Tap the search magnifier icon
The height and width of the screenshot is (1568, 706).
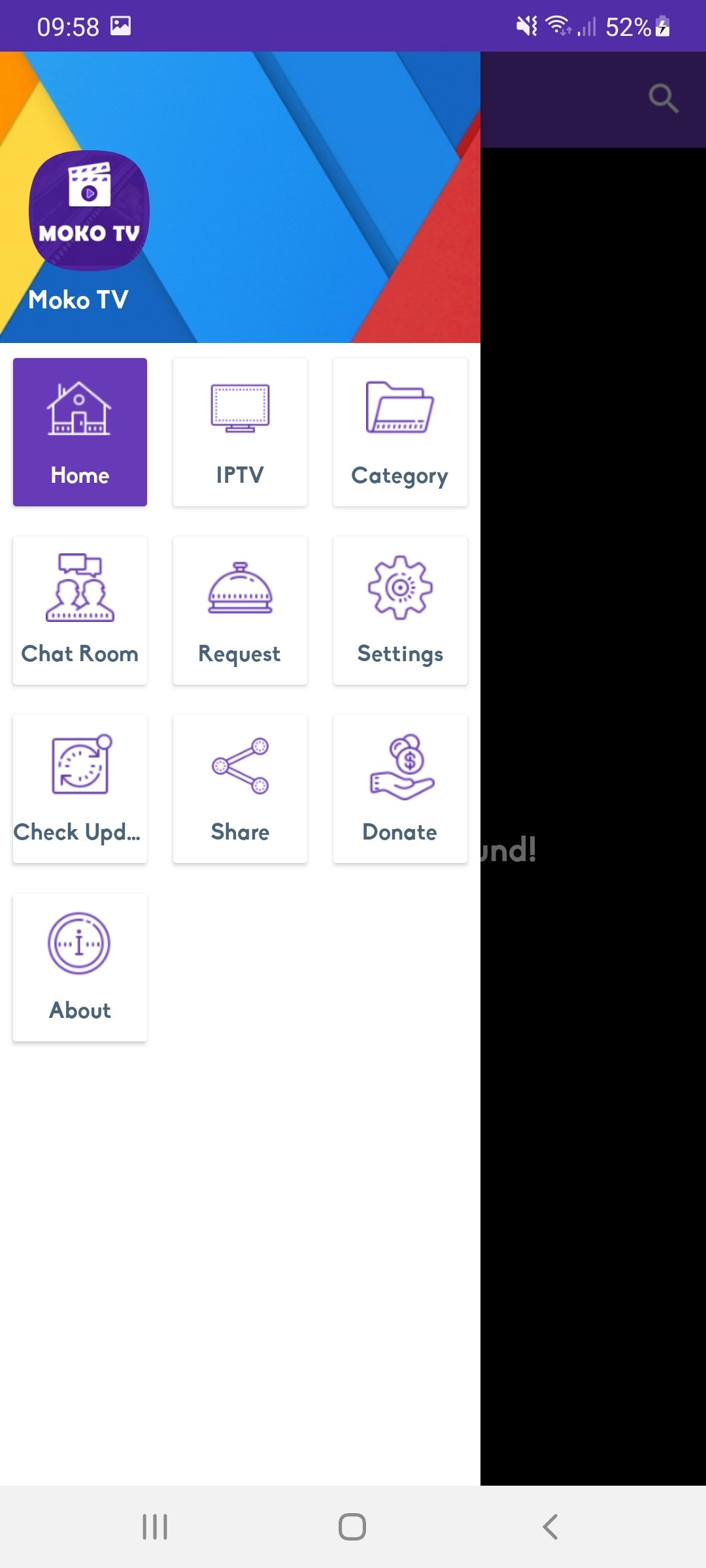(x=663, y=99)
